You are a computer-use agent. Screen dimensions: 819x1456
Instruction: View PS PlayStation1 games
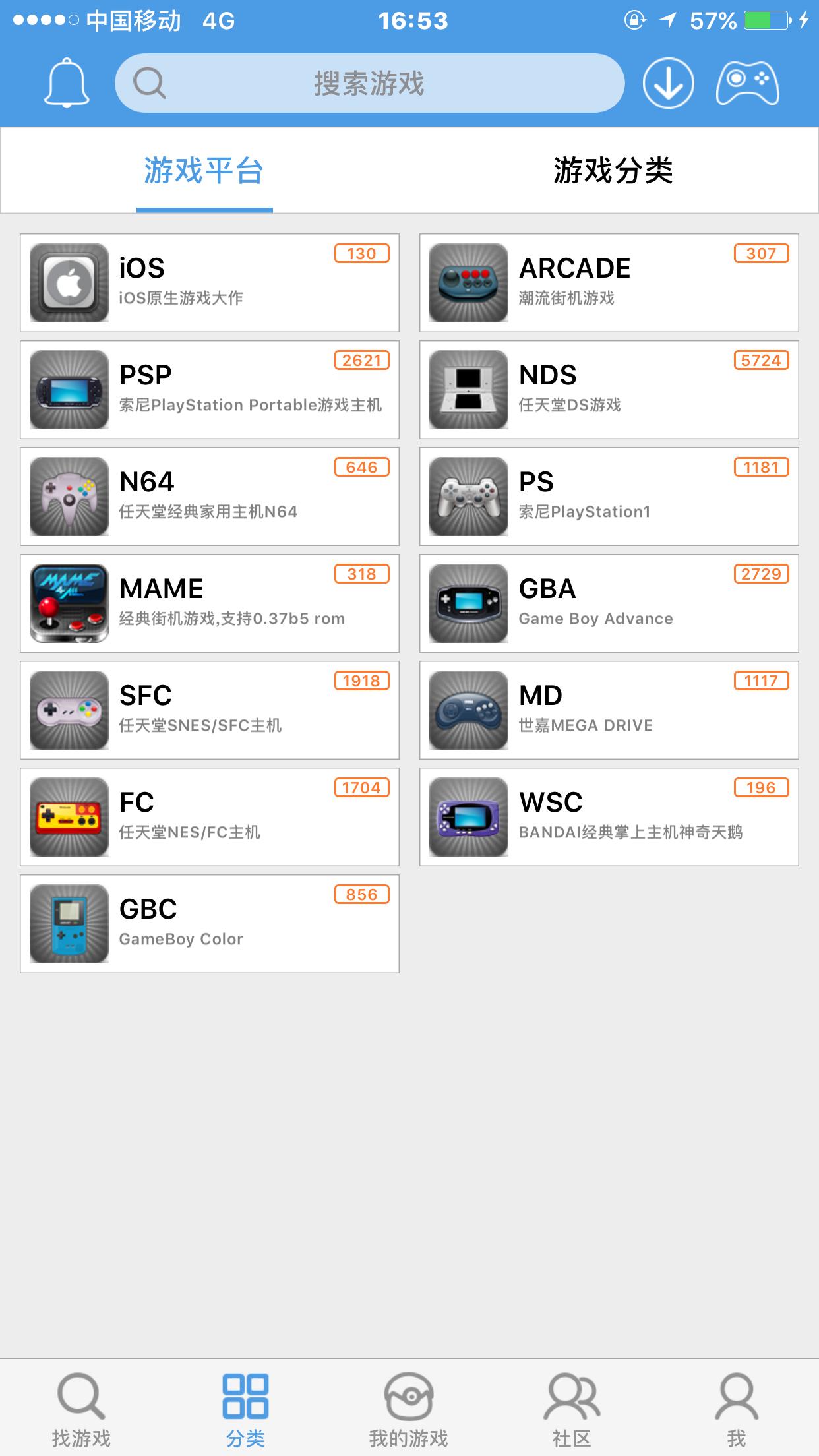[609, 497]
